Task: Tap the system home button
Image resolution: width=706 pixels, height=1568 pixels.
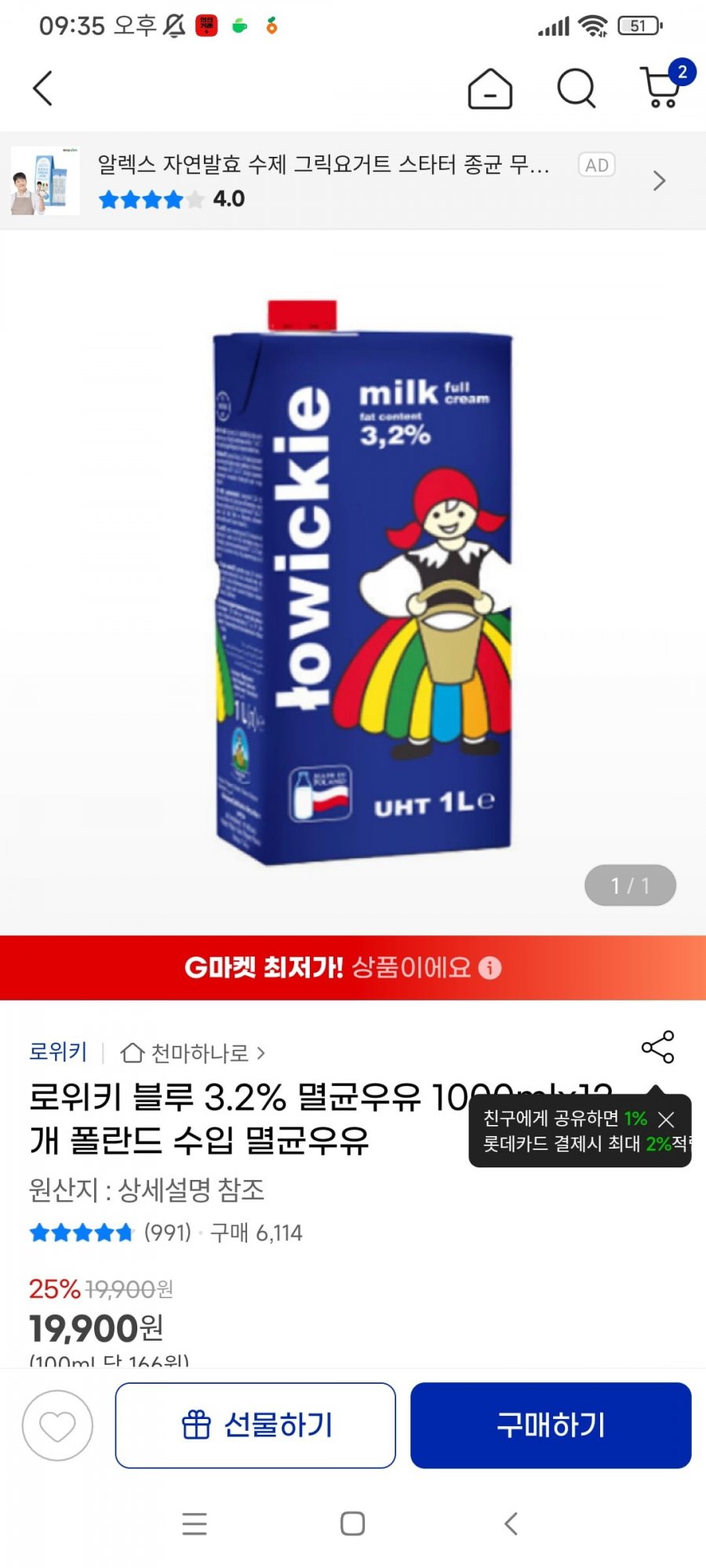Action: (353, 1523)
